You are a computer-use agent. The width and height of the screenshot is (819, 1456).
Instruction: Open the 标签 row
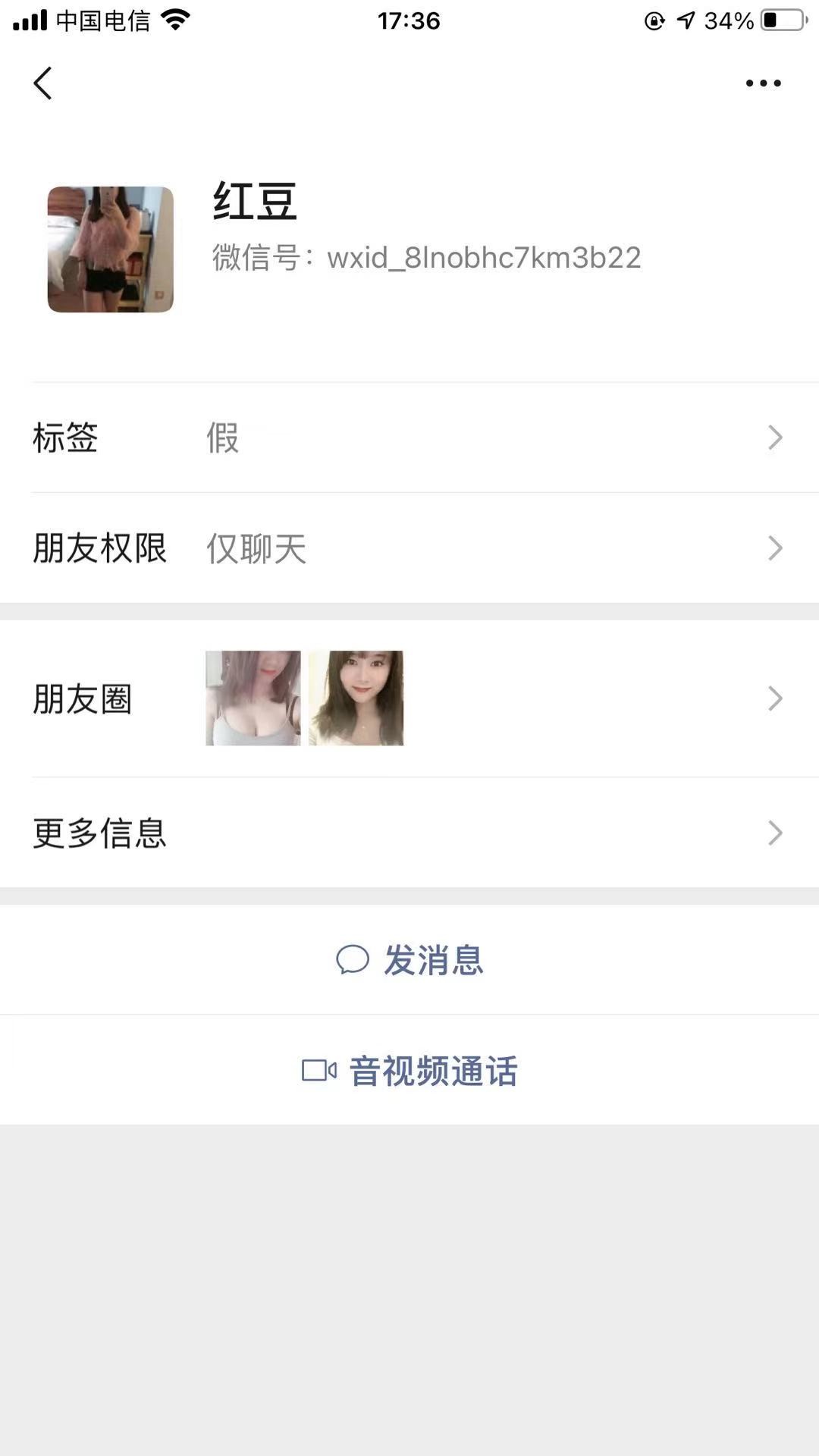[x=409, y=438]
